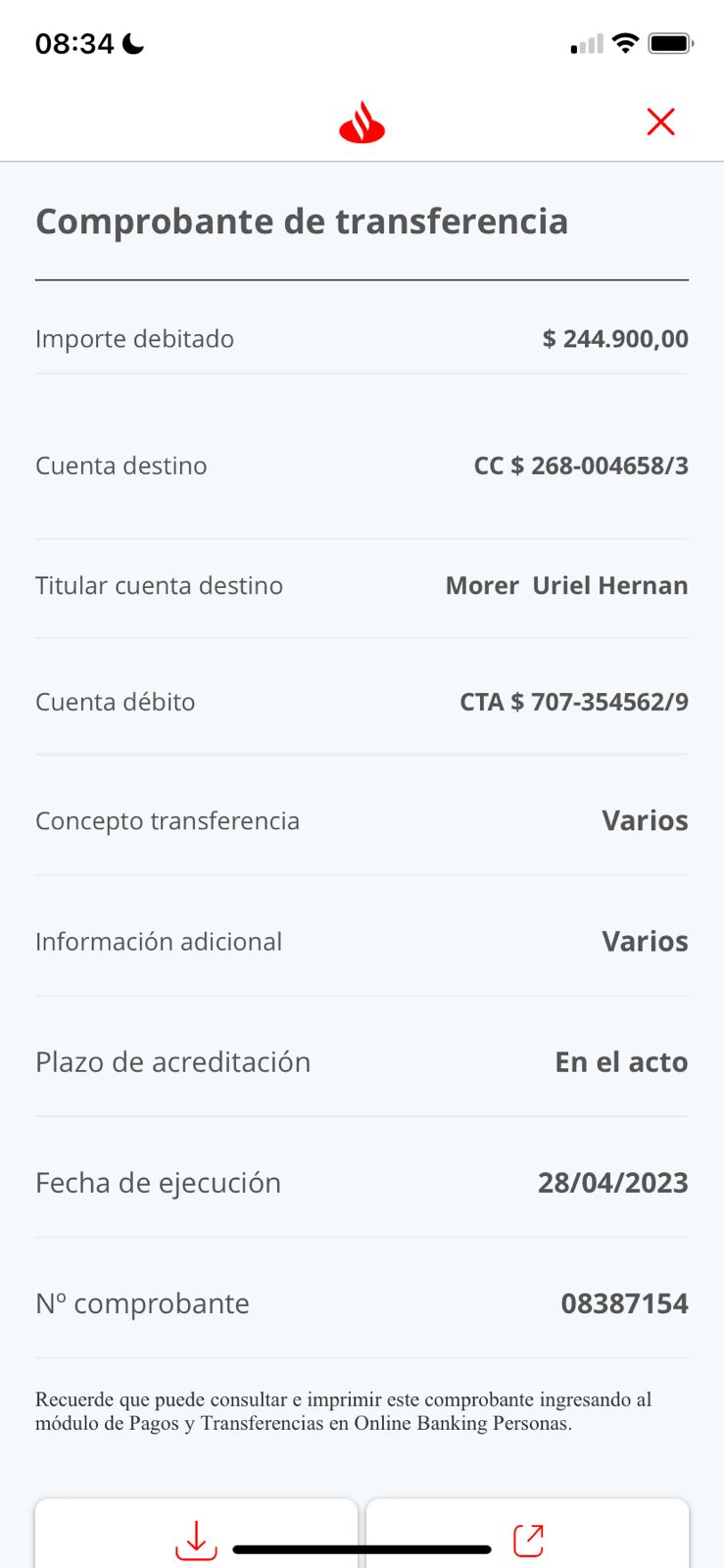Viewport: 724px width, 1568px height.
Task: Close the transfer receipt screen
Action: coord(660,122)
